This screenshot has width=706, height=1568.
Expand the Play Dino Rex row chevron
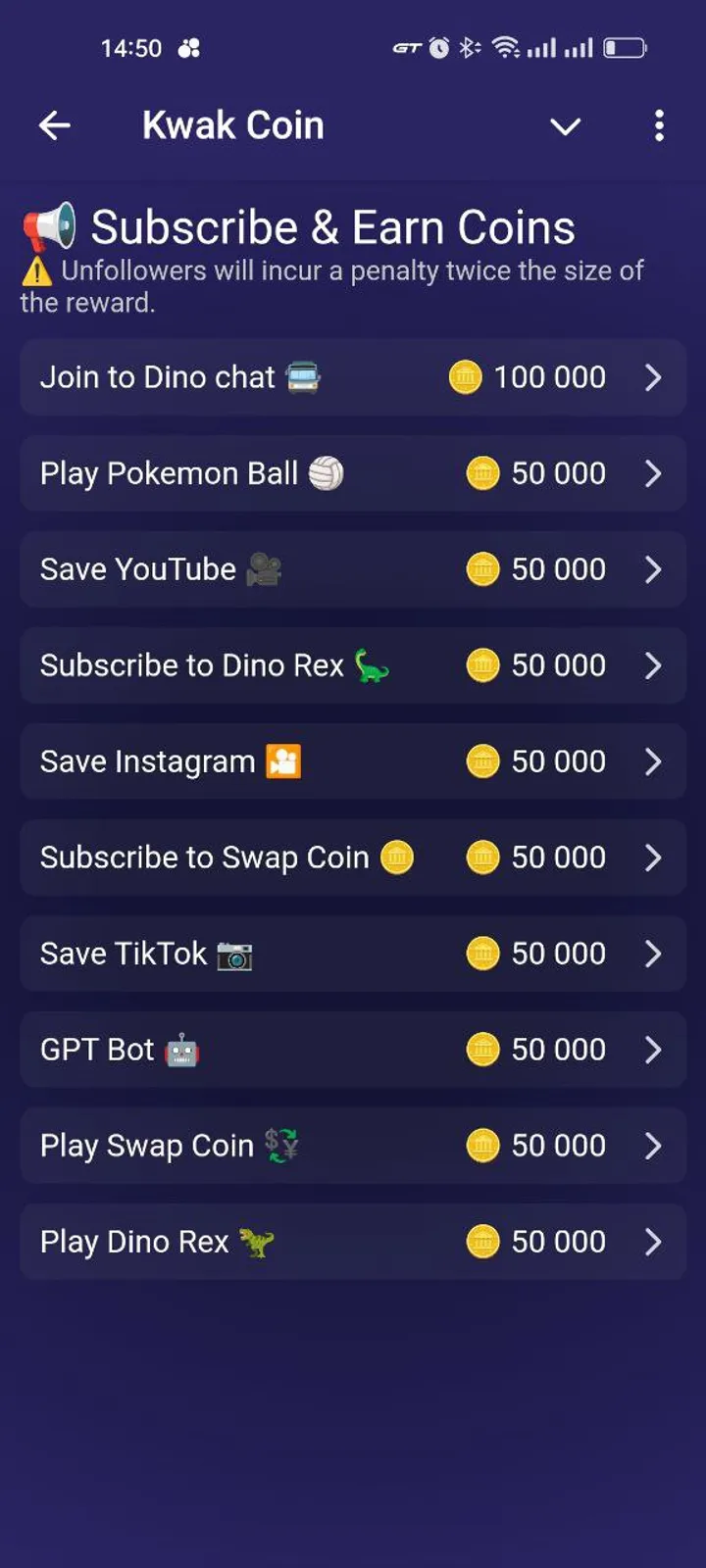655,1241
